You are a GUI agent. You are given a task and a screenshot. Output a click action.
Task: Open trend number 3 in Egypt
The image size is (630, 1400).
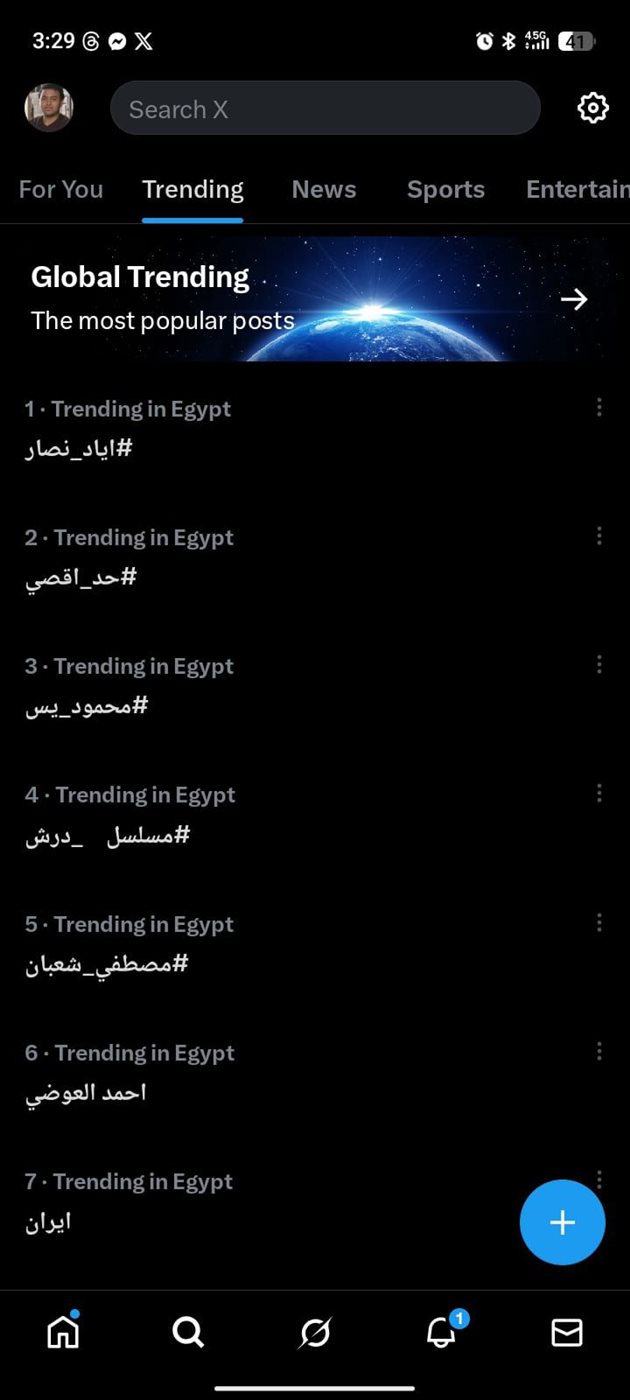pyautogui.click(x=88, y=707)
